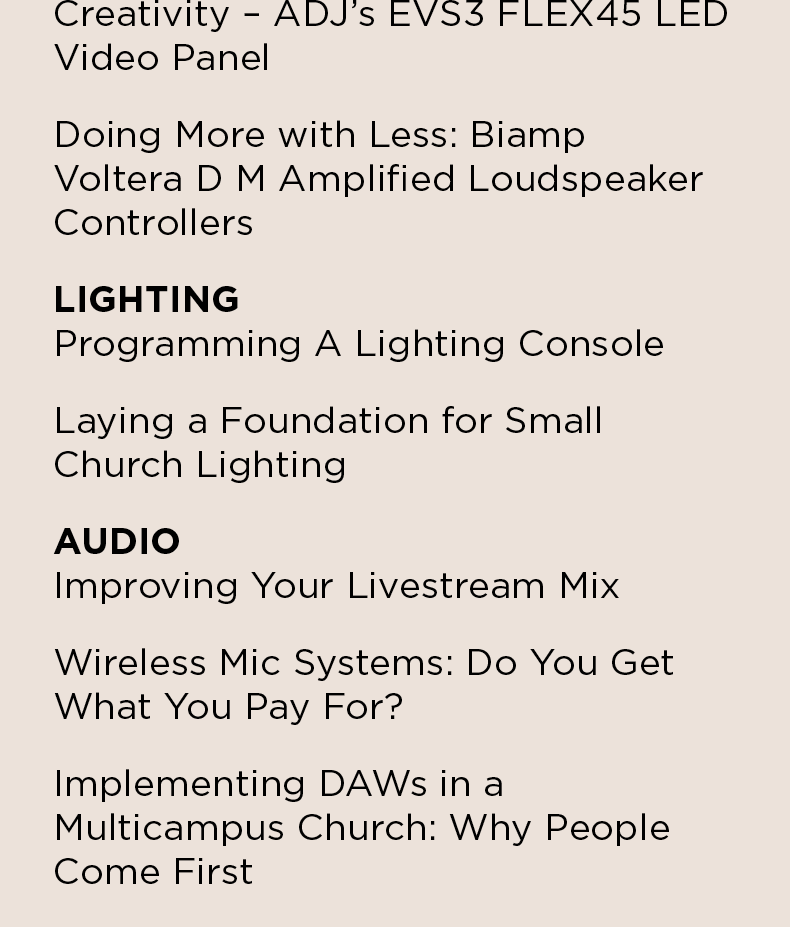Open Doing More with Less: Biamp Voltera article

point(377,178)
